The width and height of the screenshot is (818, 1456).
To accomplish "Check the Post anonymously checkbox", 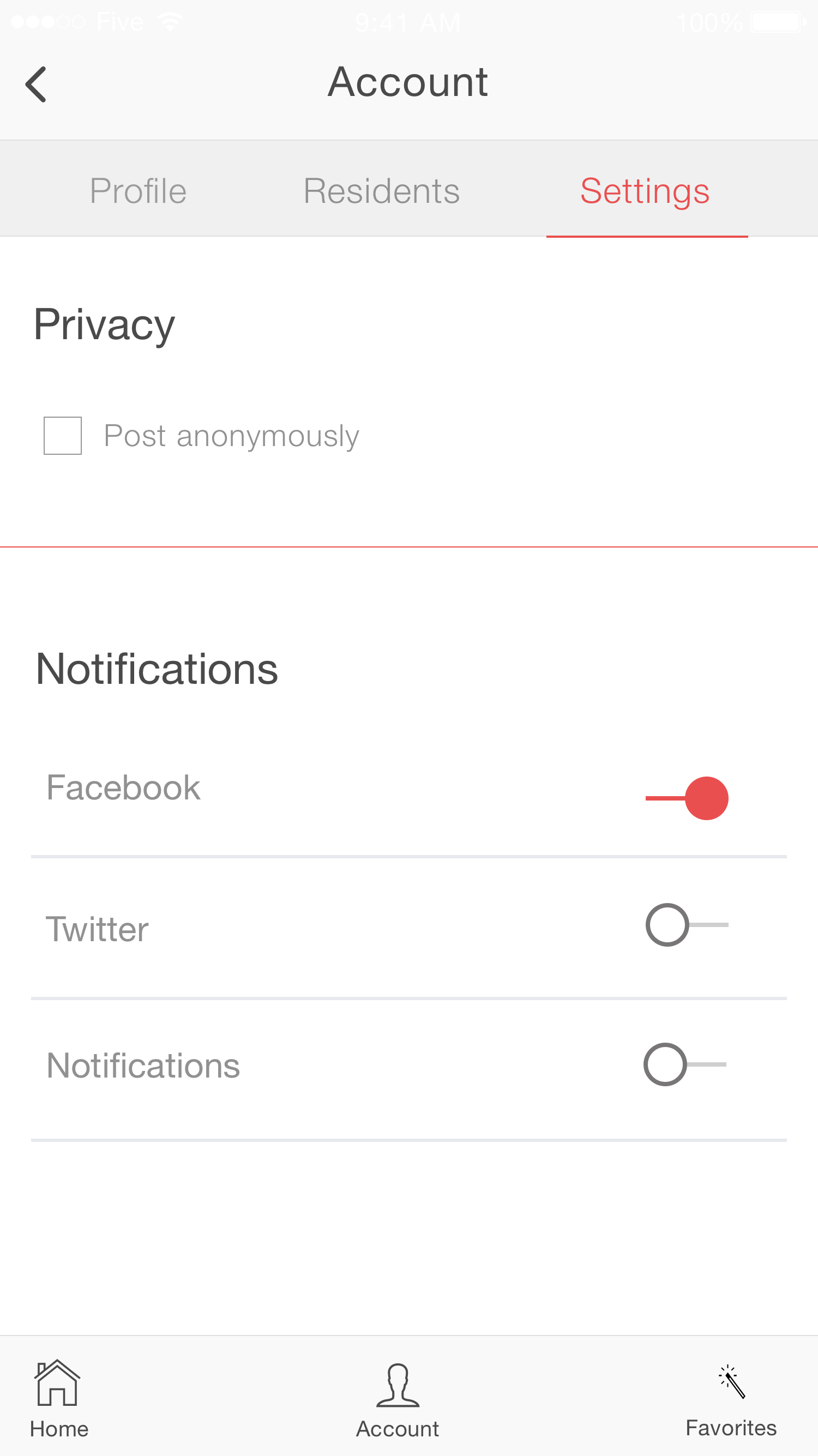I will (63, 435).
